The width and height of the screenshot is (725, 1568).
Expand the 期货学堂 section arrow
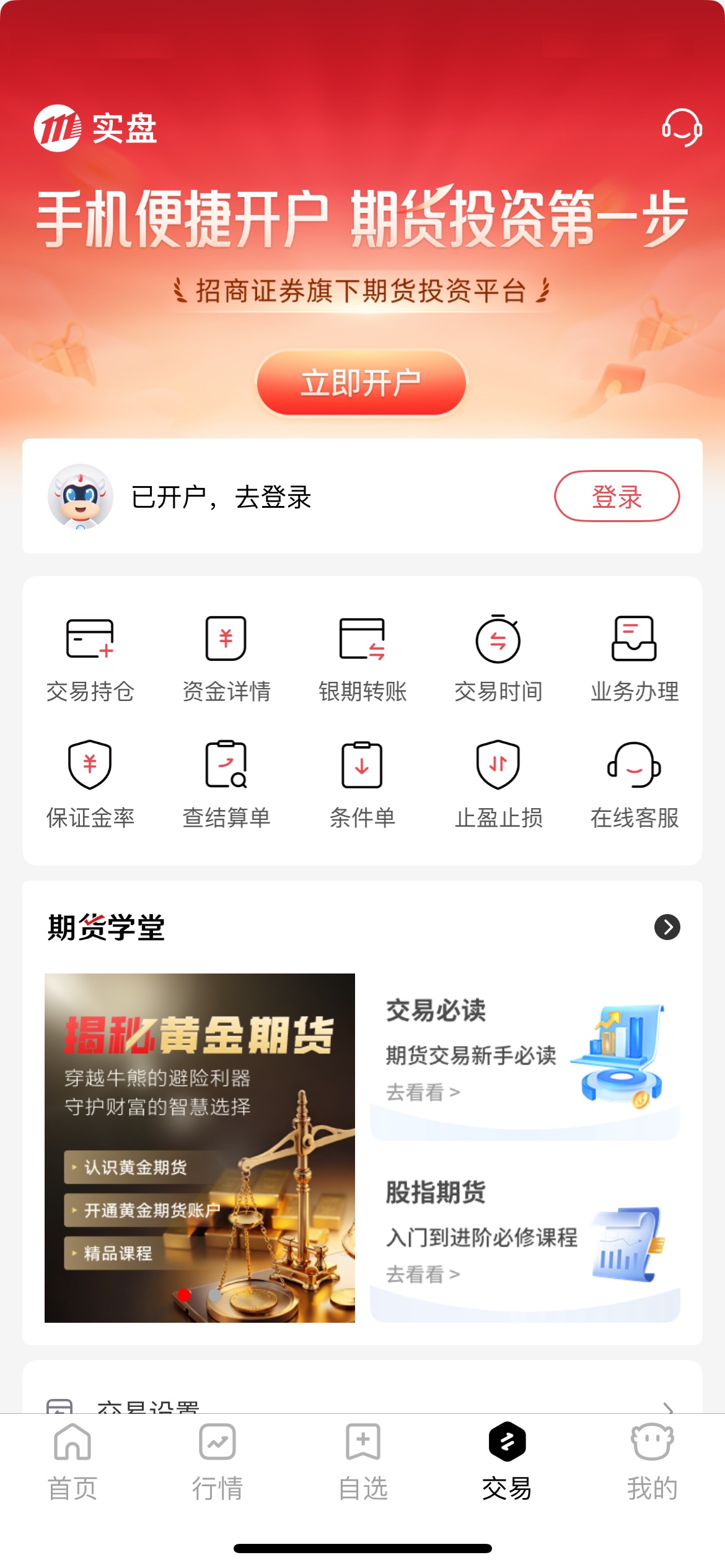[x=667, y=927]
